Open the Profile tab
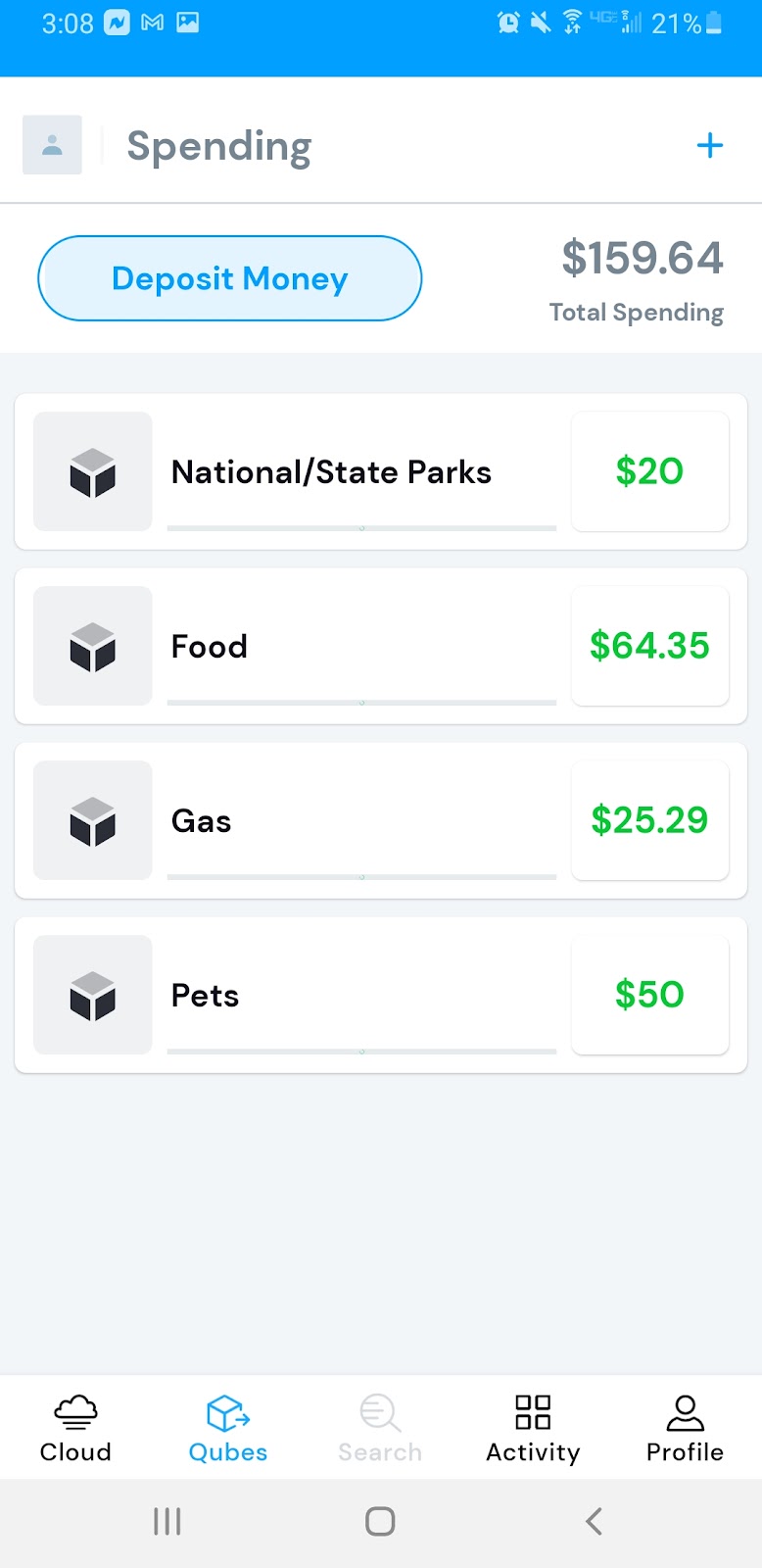Viewport: 762px width, 1568px height. click(685, 1429)
